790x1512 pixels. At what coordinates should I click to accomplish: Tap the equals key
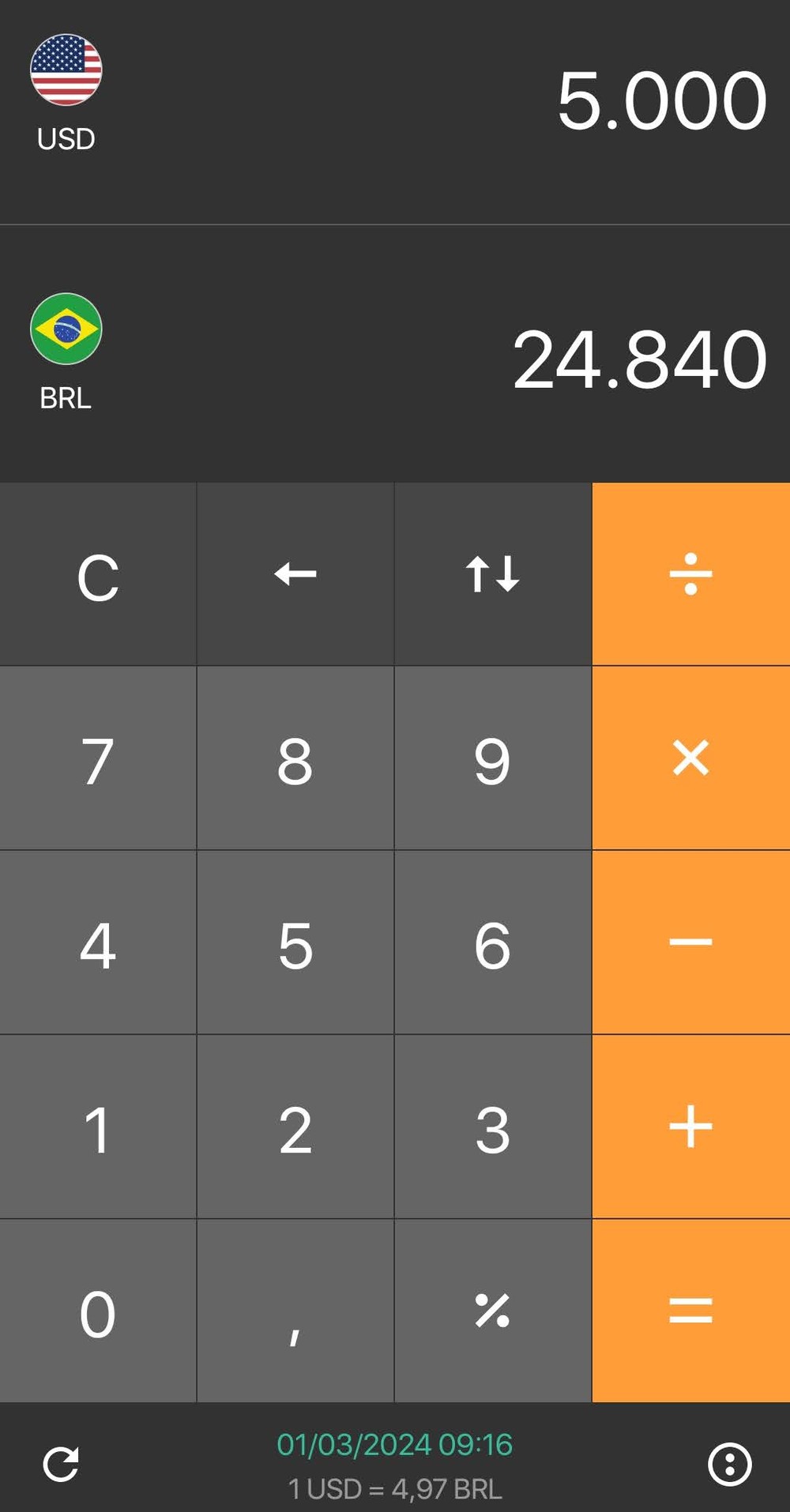[x=690, y=1311]
